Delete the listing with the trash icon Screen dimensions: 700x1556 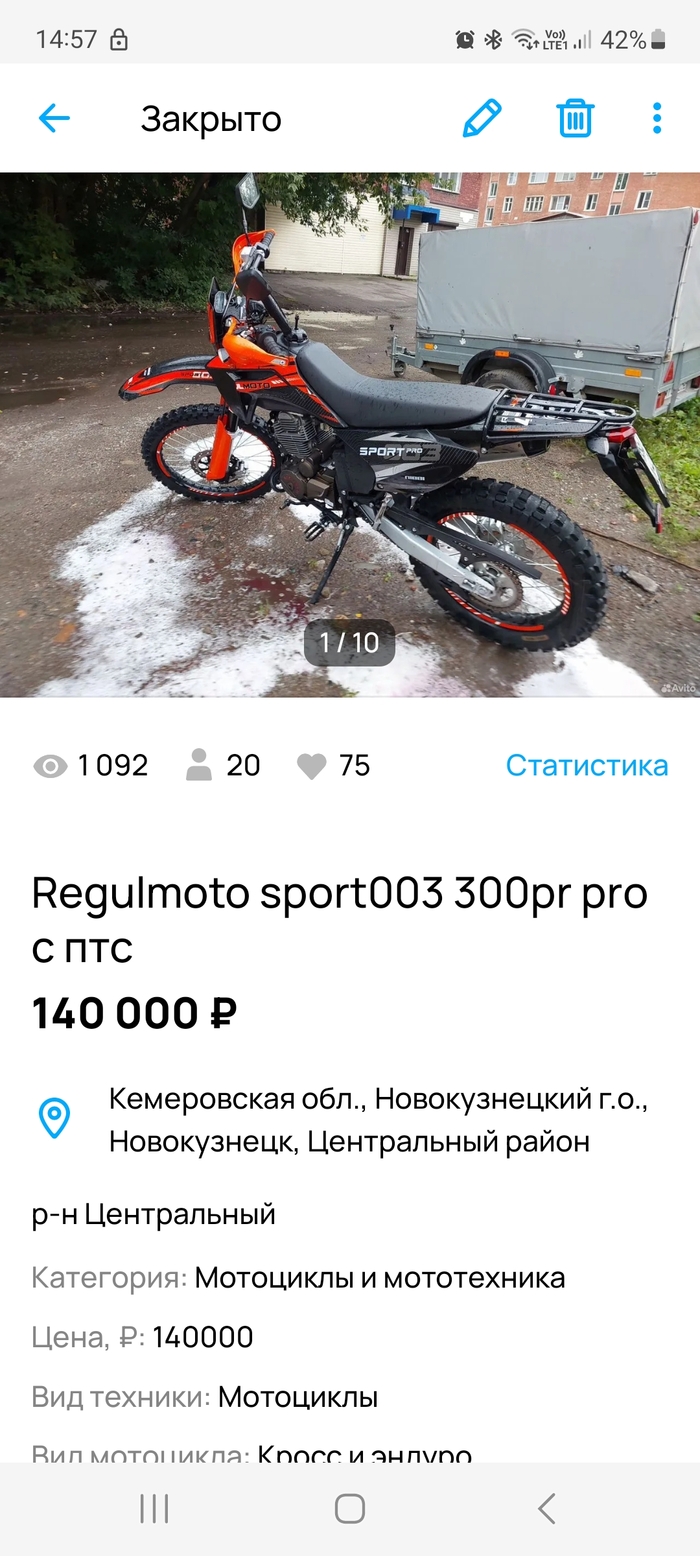coord(575,119)
